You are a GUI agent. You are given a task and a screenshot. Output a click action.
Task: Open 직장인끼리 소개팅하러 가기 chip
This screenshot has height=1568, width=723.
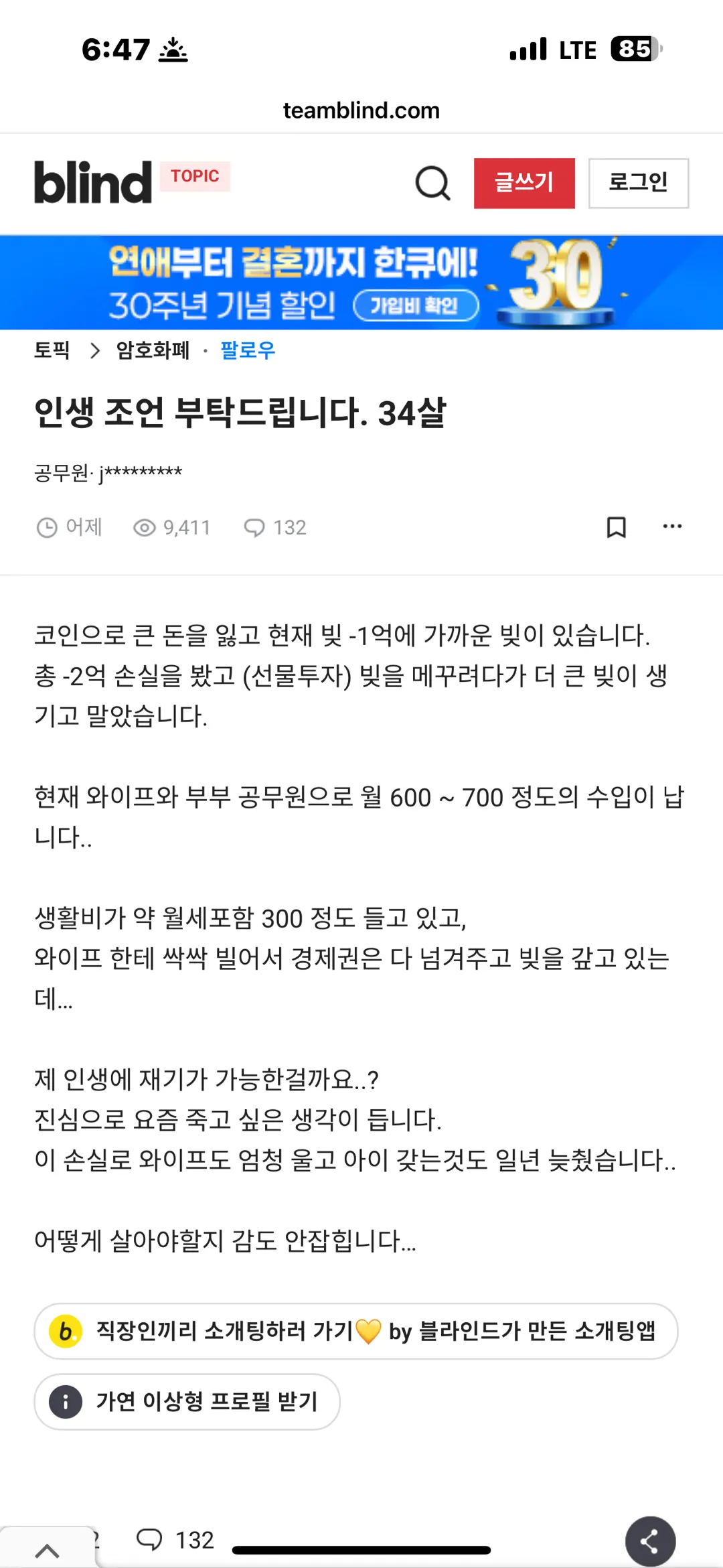coord(355,1330)
